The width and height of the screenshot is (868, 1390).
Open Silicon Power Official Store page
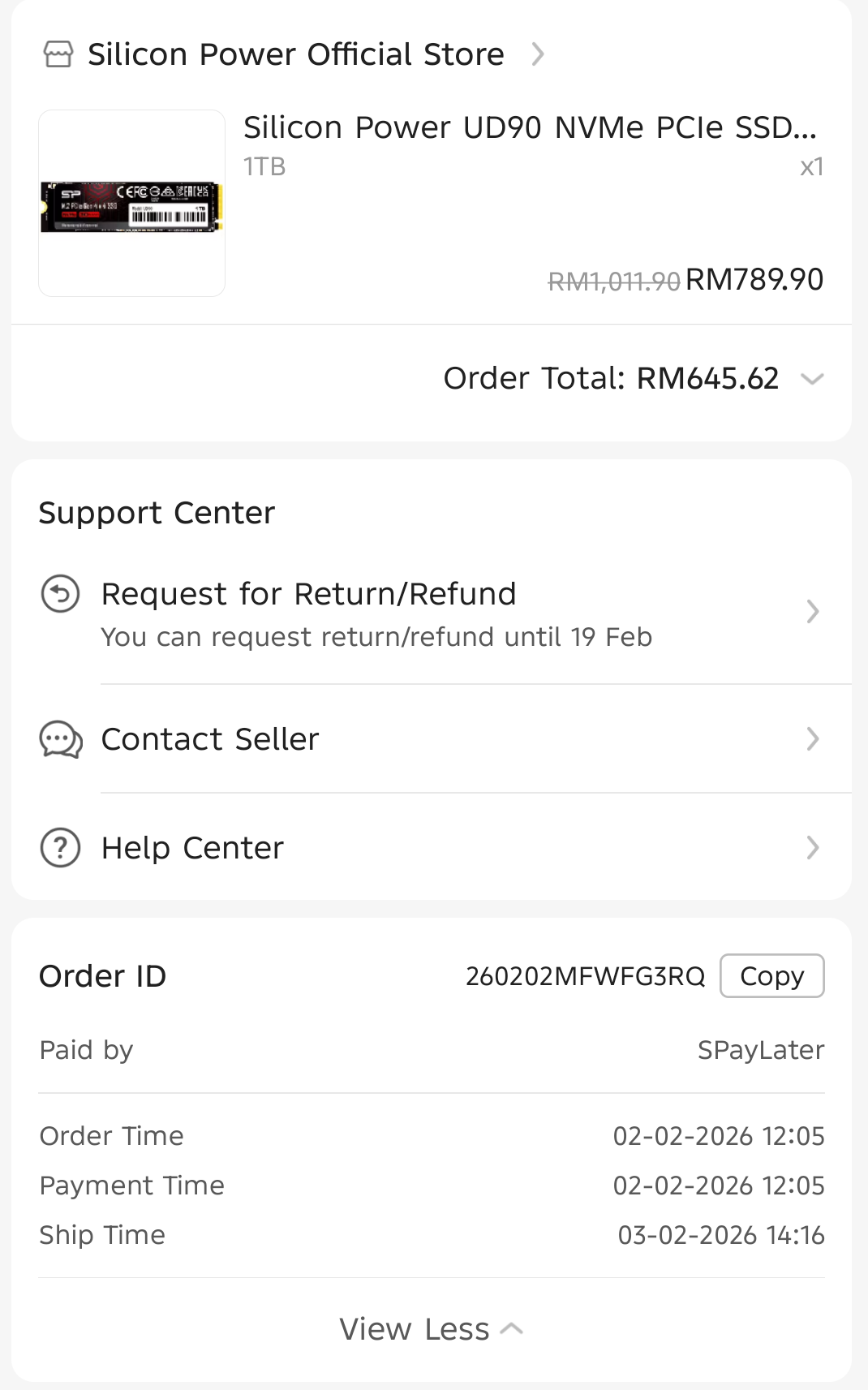point(295,54)
